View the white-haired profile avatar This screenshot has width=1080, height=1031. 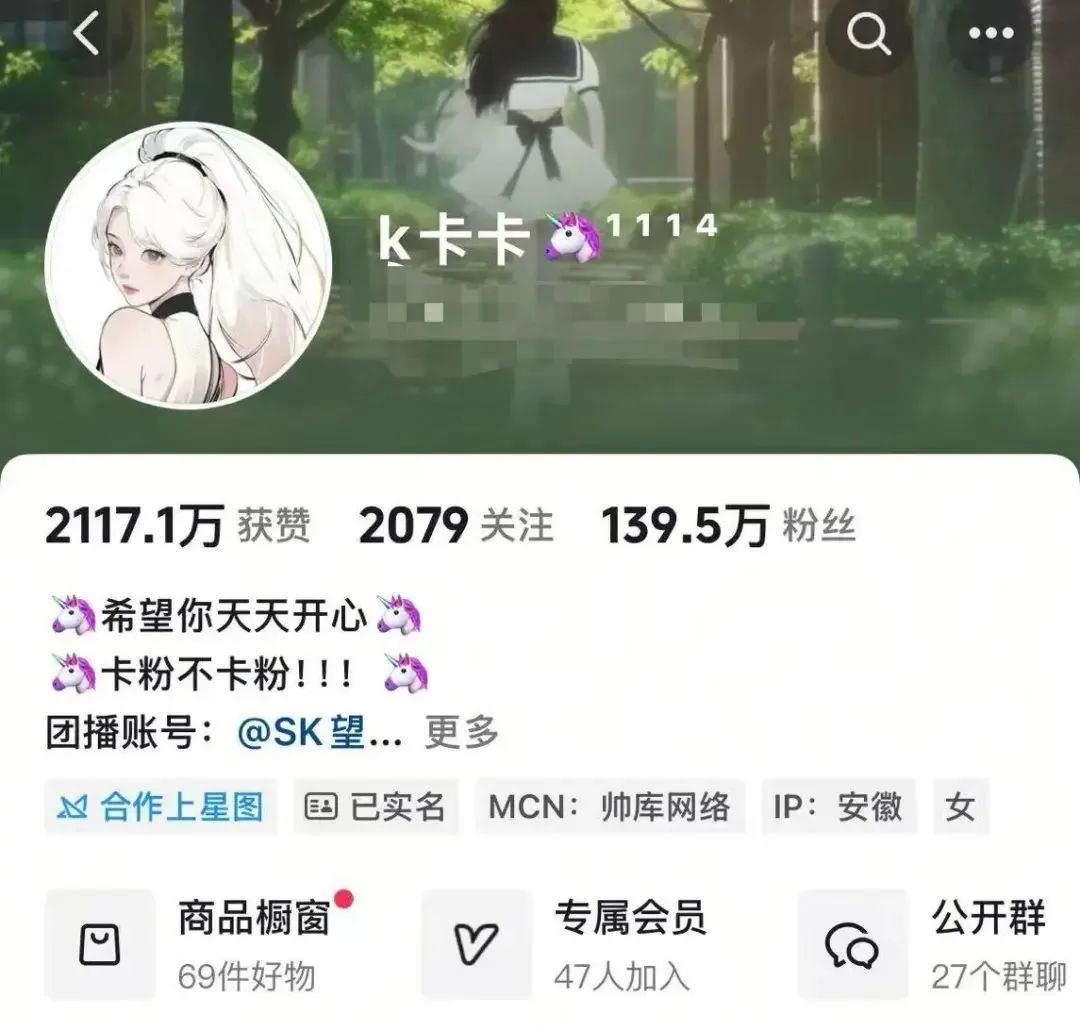coord(189,265)
